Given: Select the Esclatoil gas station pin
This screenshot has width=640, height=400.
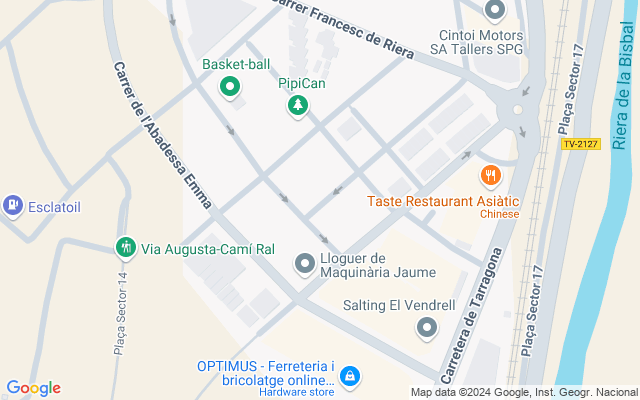Looking at the screenshot, I should (x=13, y=206).
